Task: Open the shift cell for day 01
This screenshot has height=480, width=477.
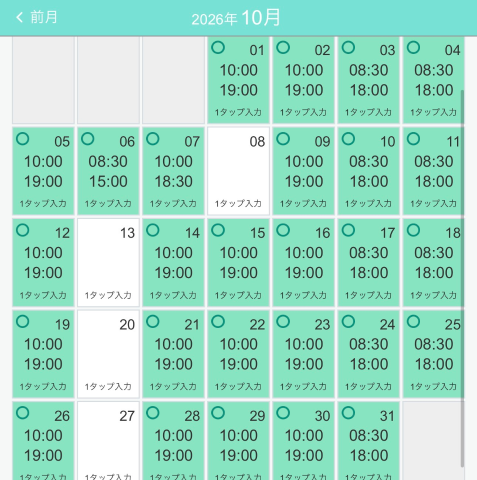Action: pos(238,80)
